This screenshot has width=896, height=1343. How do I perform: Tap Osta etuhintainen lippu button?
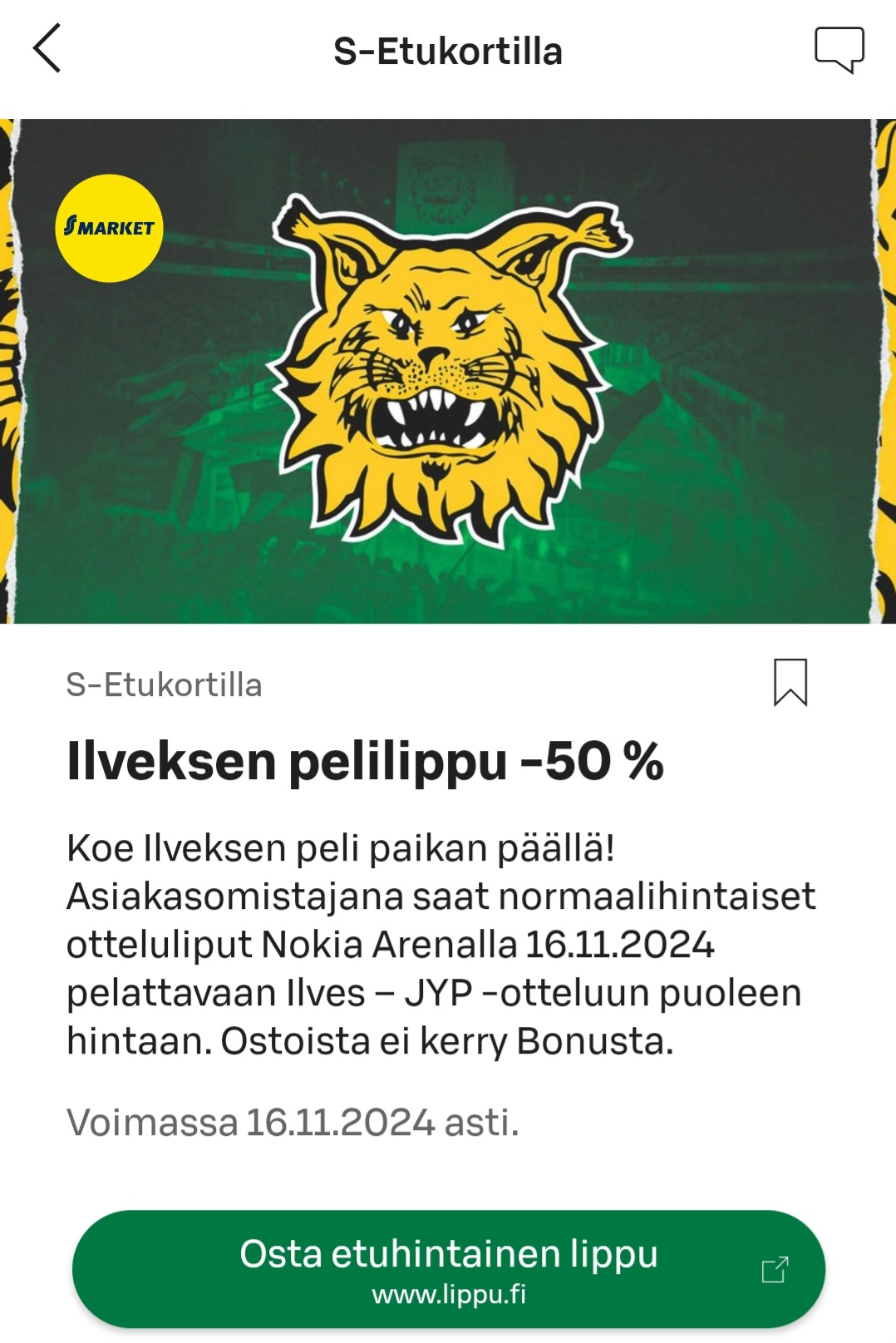pyautogui.click(x=448, y=1268)
